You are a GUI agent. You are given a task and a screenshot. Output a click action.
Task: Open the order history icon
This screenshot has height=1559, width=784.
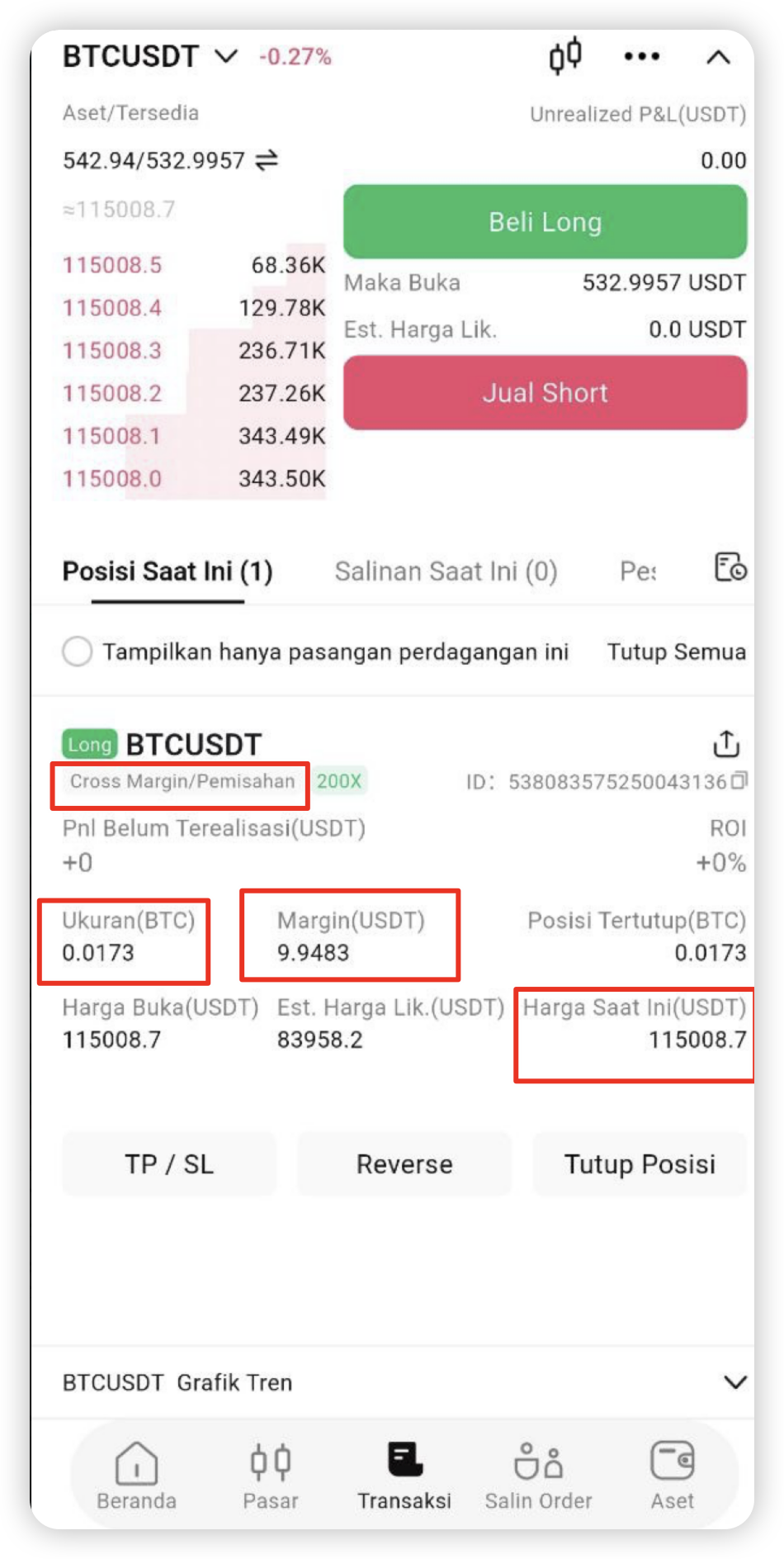730,567
